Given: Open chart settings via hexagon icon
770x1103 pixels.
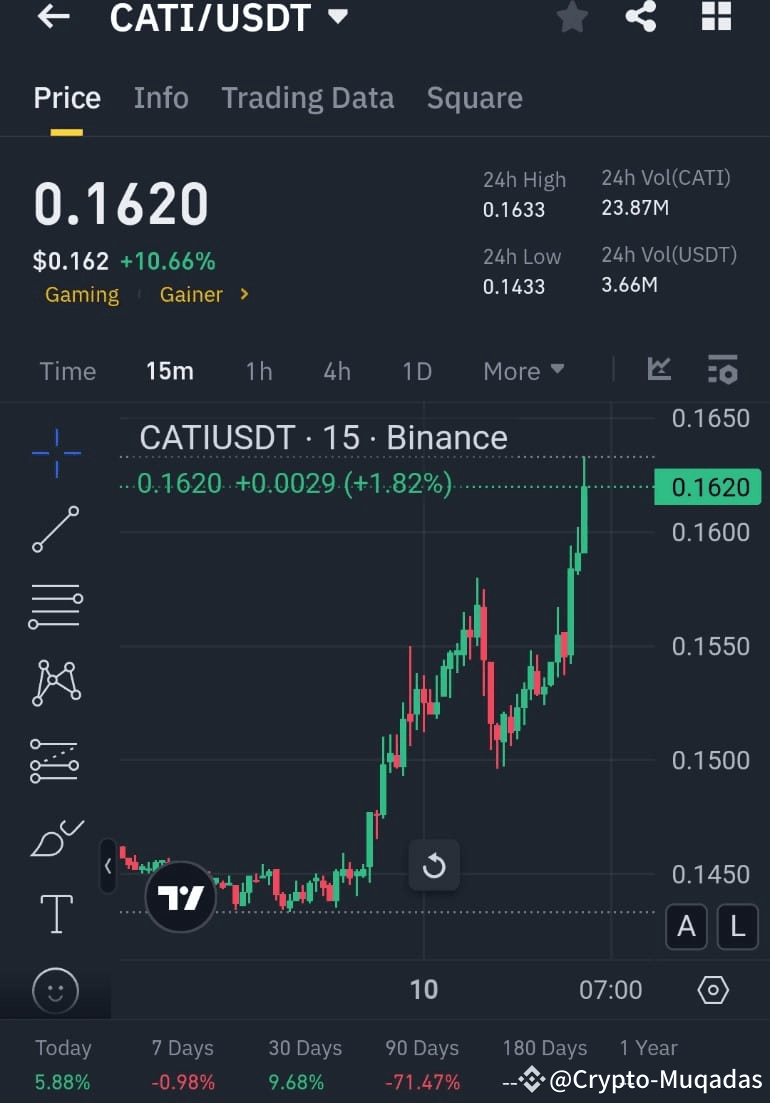Looking at the screenshot, I should (713, 990).
